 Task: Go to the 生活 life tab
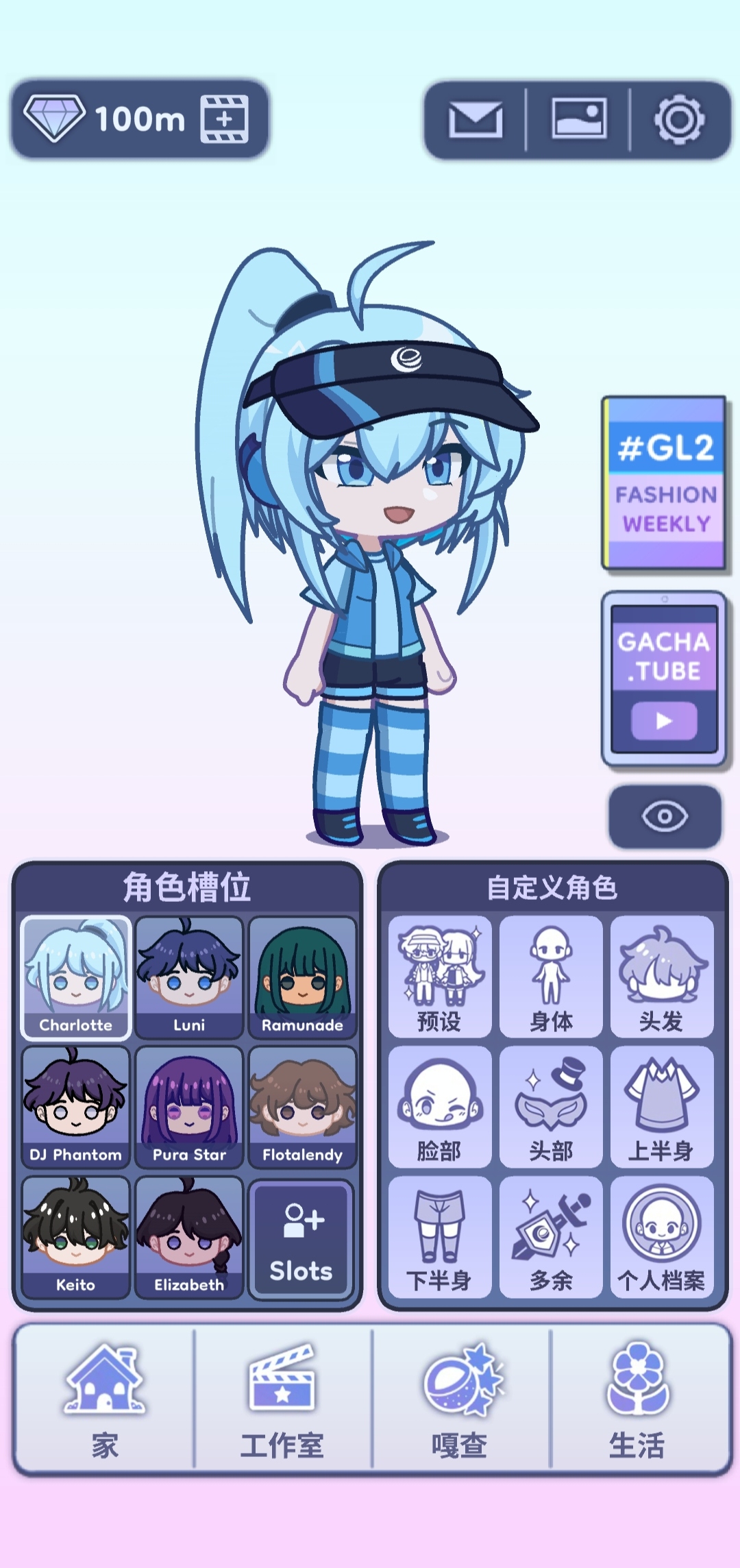coord(637,1399)
